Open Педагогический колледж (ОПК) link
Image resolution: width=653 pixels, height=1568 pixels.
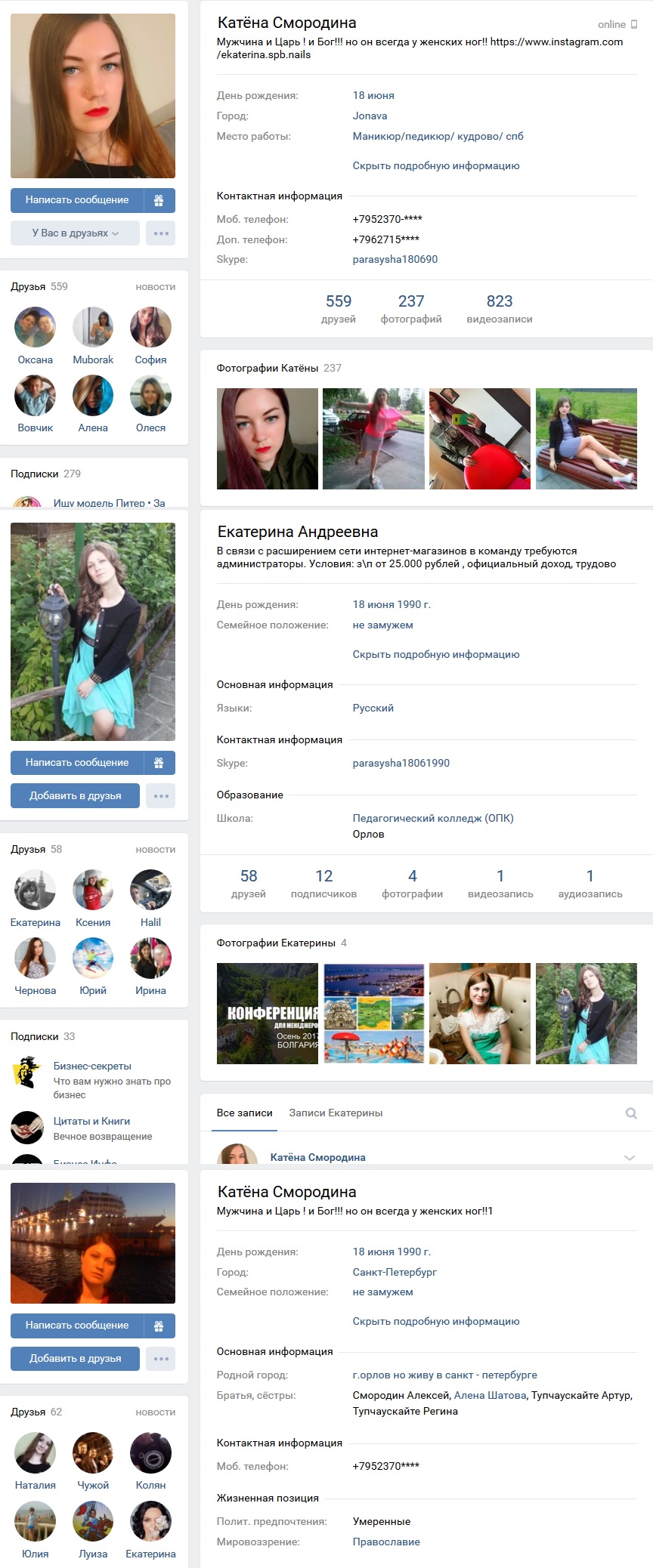pyautogui.click(x=433, y=818)
